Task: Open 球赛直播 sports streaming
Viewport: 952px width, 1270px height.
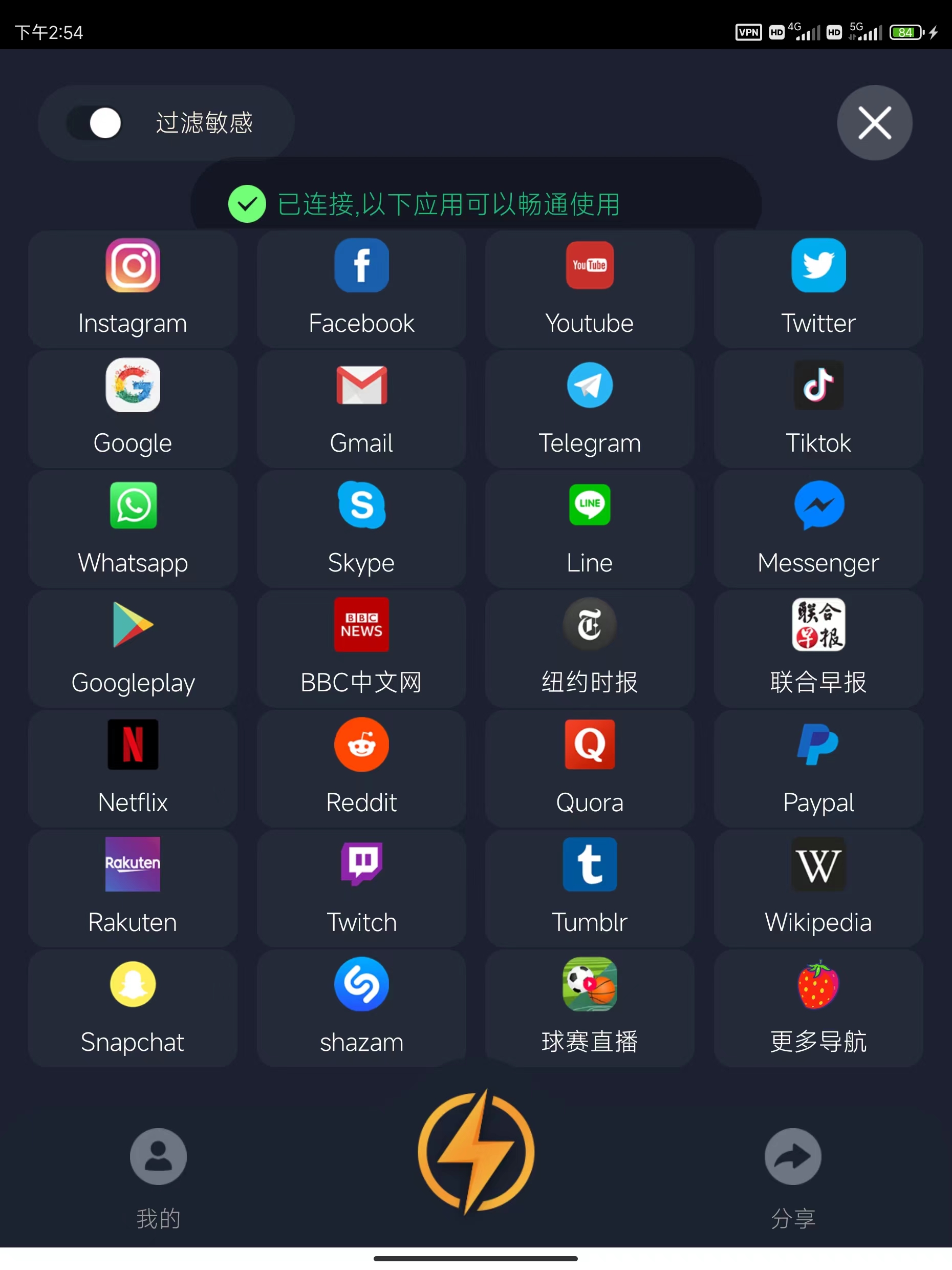Action: point(589,1008)
